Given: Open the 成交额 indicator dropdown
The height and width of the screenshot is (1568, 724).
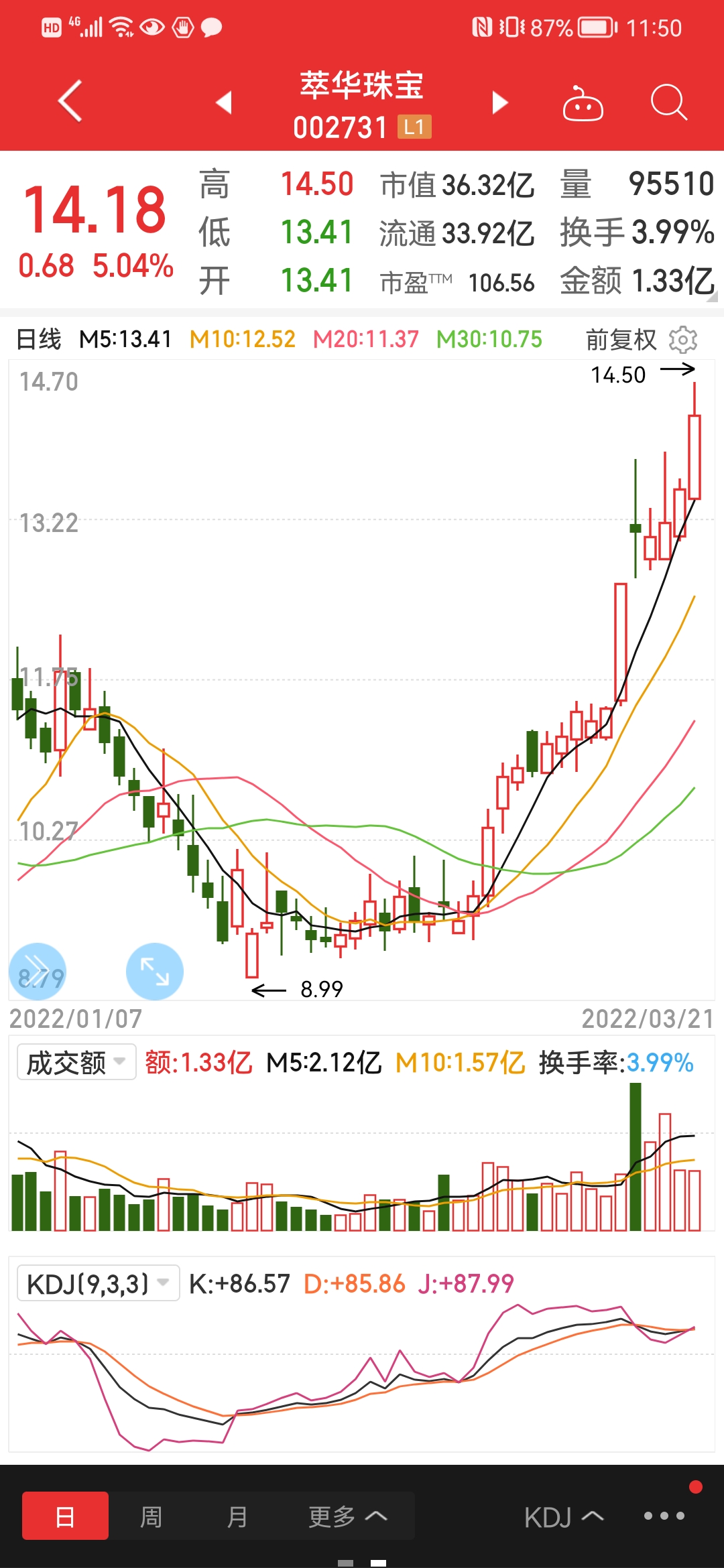Looking at the screenshot, I should (76, 1063).
